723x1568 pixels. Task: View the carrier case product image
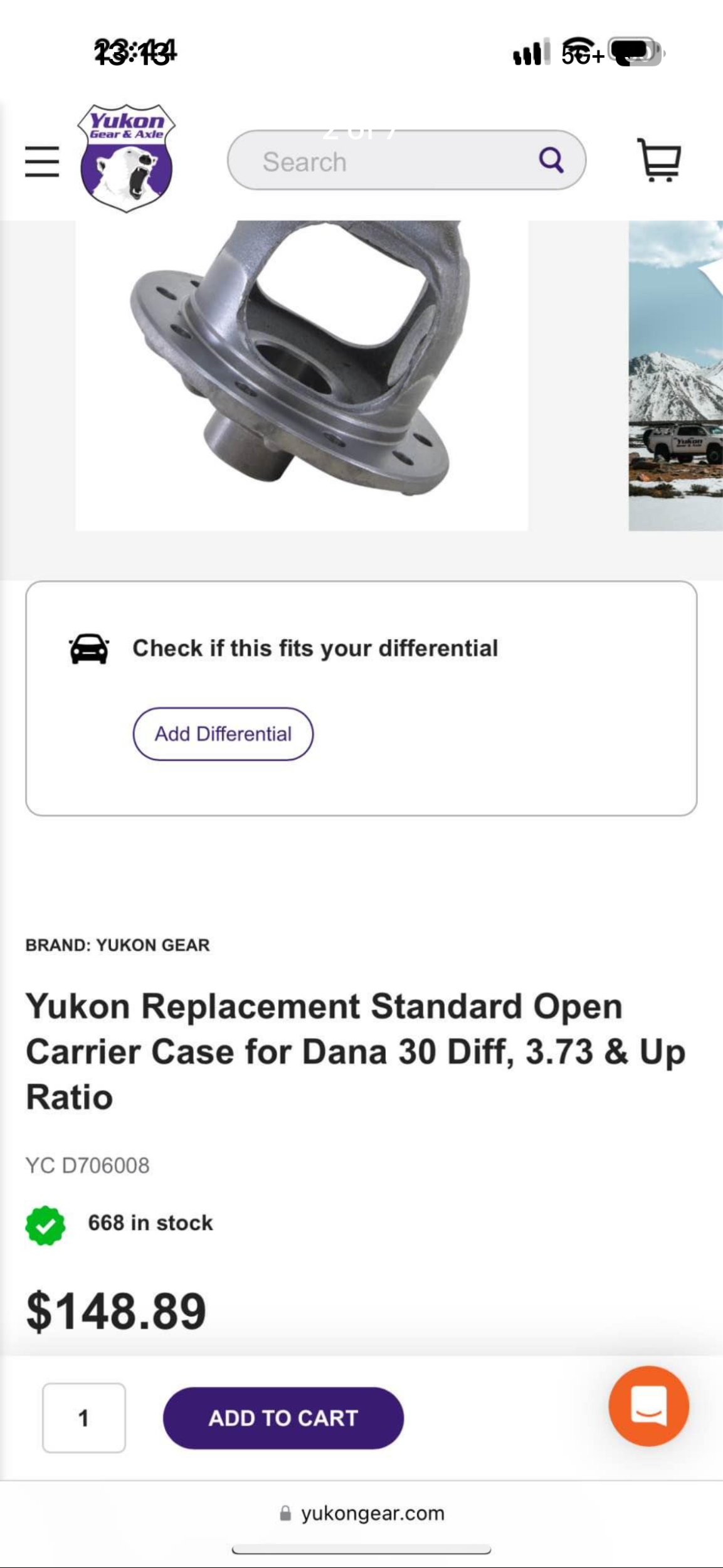301,375
